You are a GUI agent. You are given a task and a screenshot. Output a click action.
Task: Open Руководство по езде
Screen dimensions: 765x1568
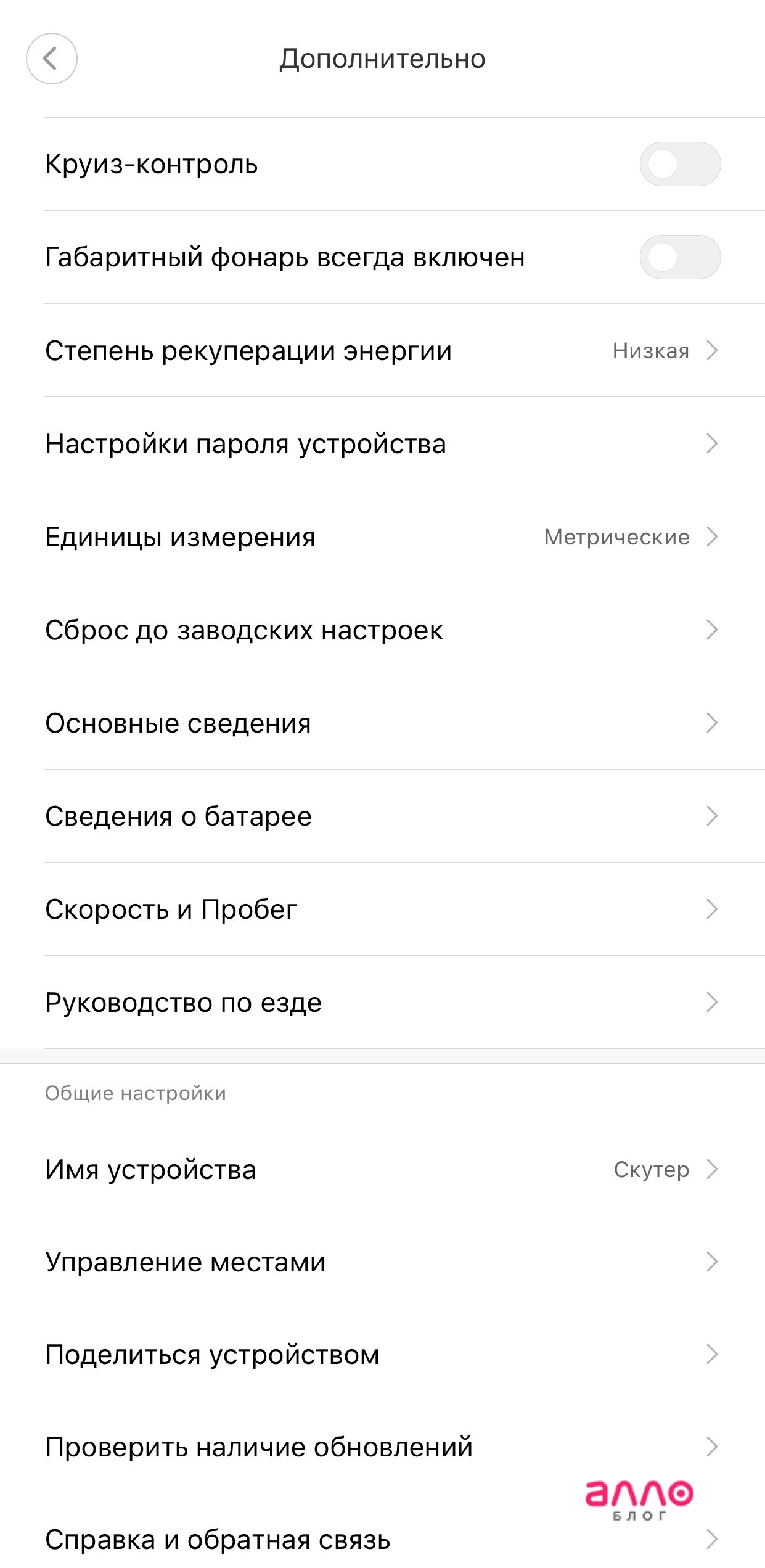(x=382, y=1003)
